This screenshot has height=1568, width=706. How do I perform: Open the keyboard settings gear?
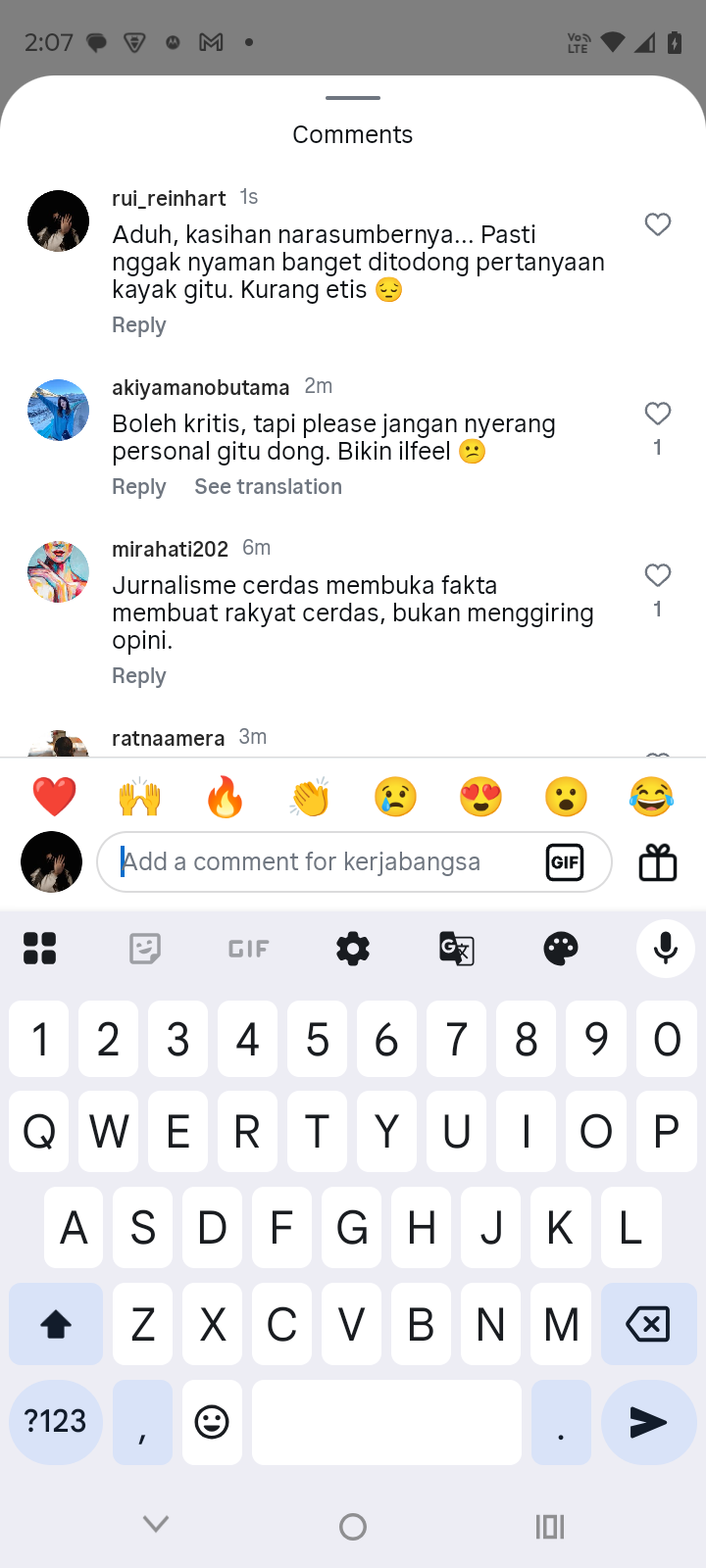point(353,948)
